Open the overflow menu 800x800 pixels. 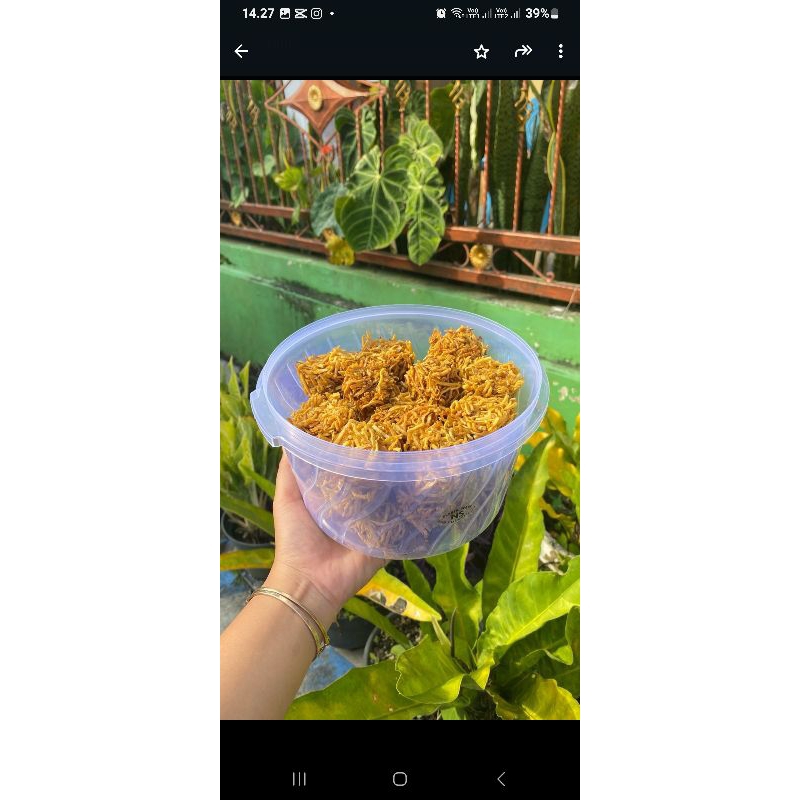(560, 51)
